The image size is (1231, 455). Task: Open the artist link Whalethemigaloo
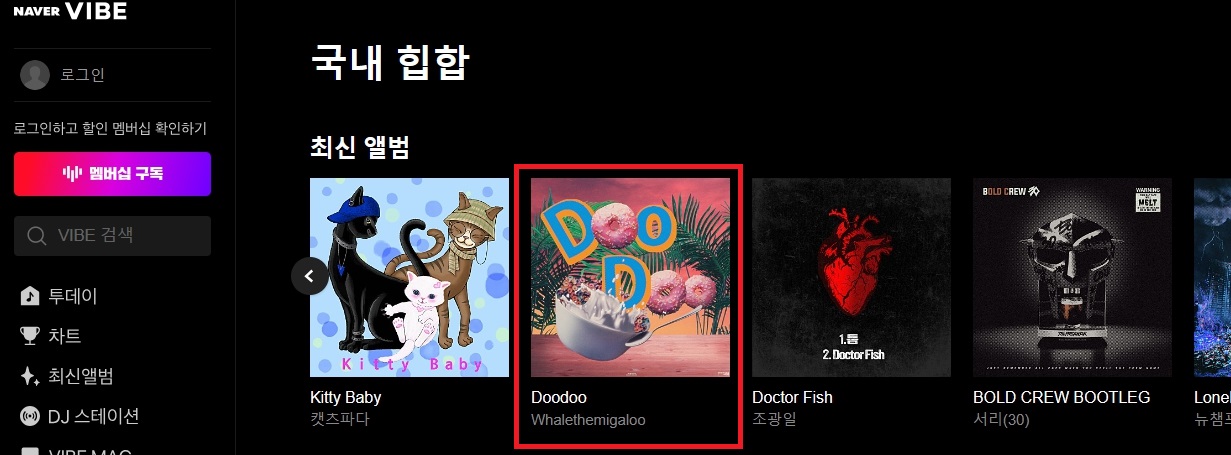tap(588, 420)
